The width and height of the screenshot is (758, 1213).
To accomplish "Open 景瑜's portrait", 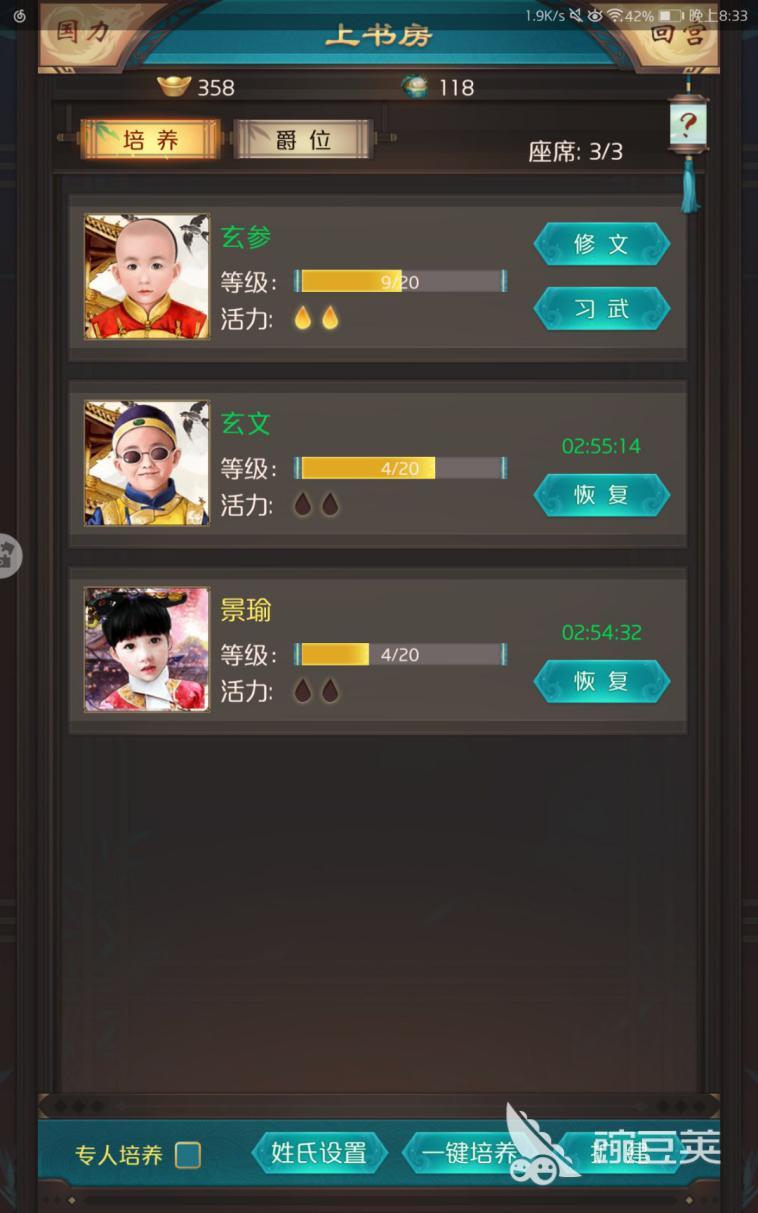I will pos(147,649).
